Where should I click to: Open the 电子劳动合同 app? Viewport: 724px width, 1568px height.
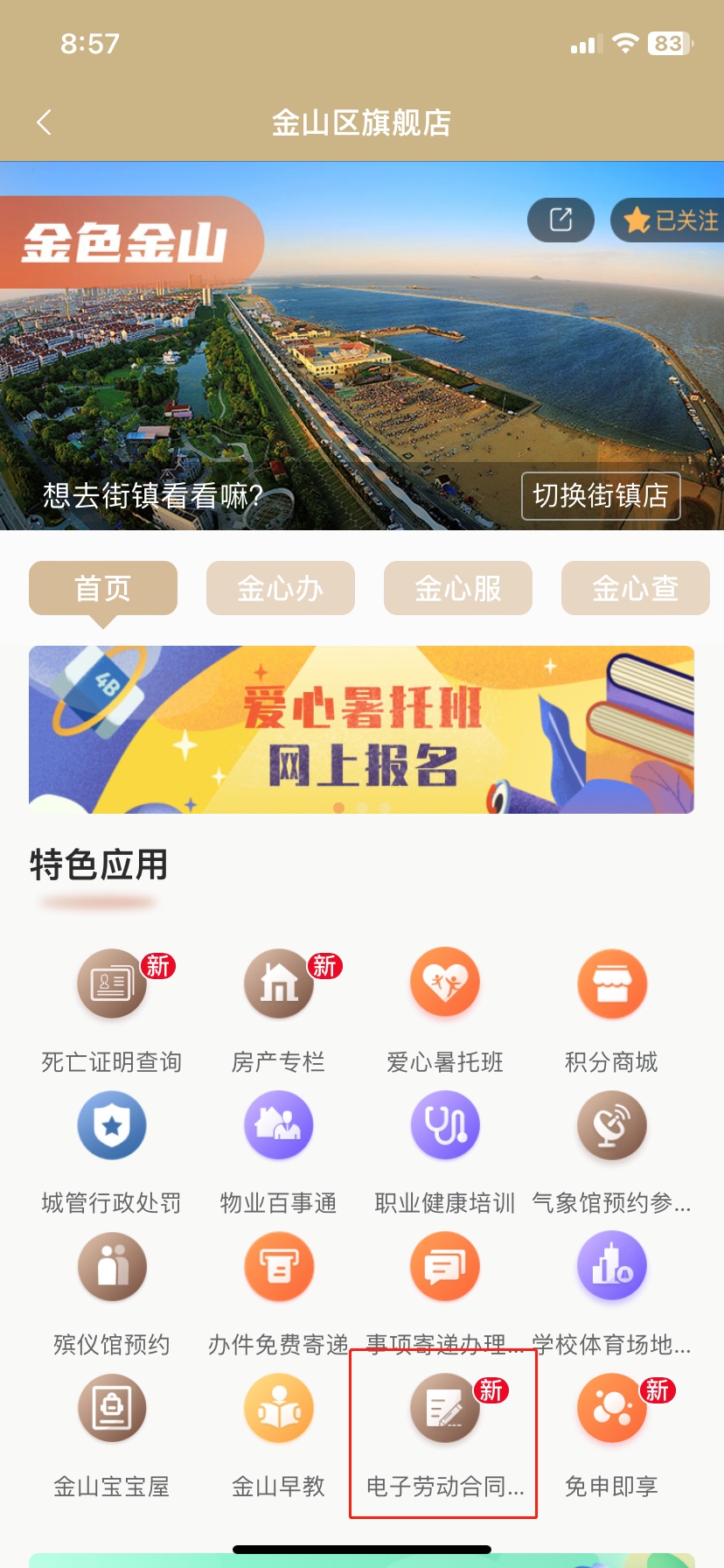pos(445,1410)
